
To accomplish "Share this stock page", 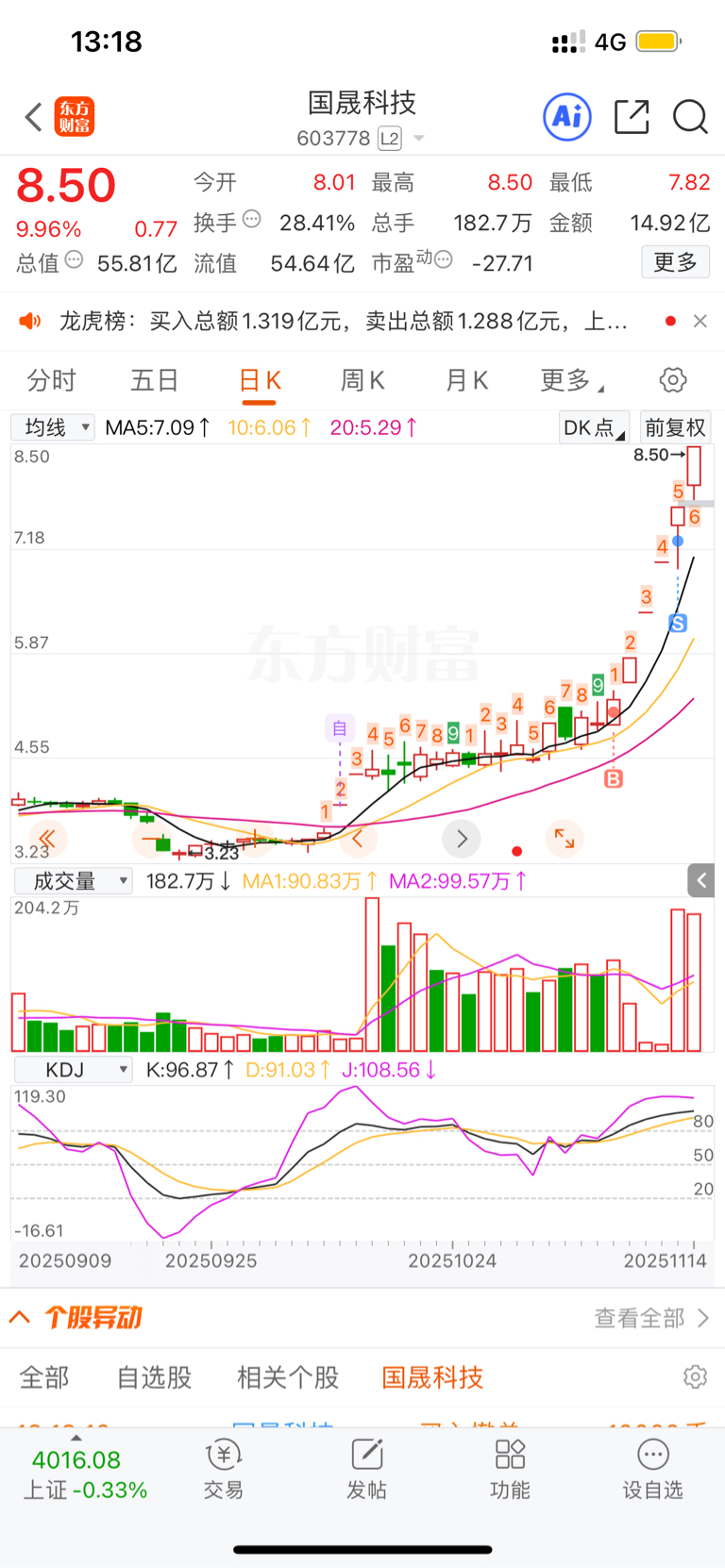I will tap(631, 117).
